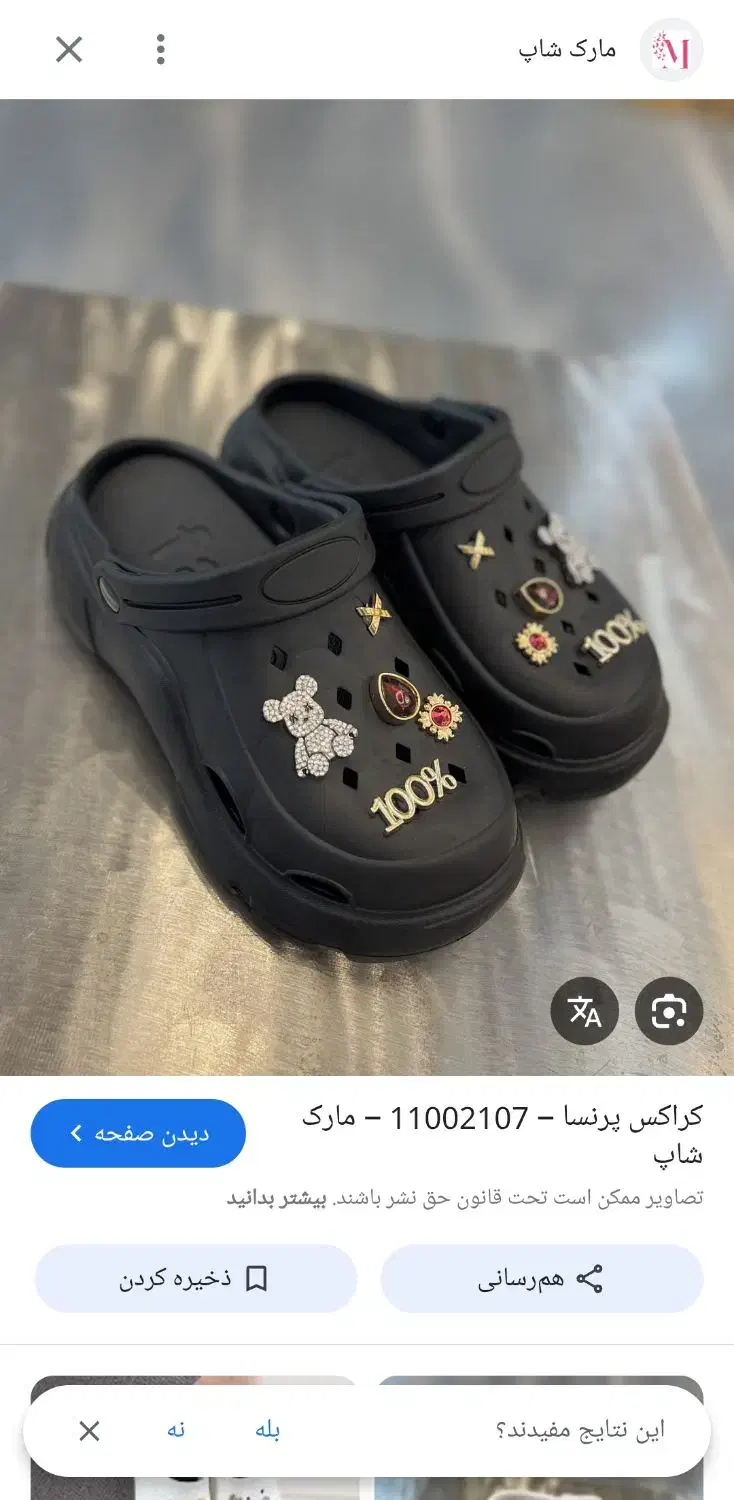734x1500 pixels.
Task: Dismiss the feedback prompt banner
Action: pyautogui.click(x=89, y=1431)
